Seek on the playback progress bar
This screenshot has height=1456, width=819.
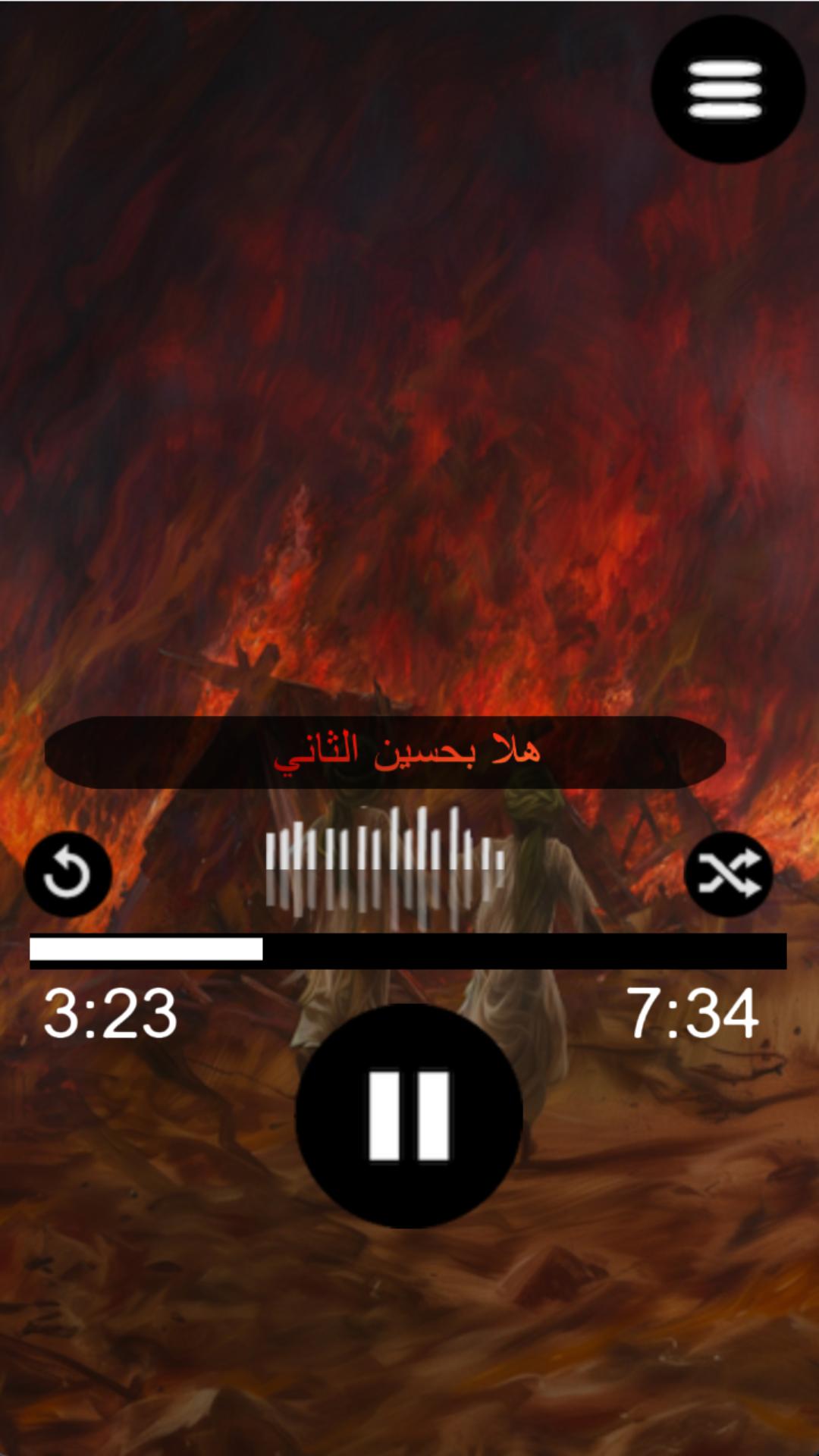[x=408, y=950]
